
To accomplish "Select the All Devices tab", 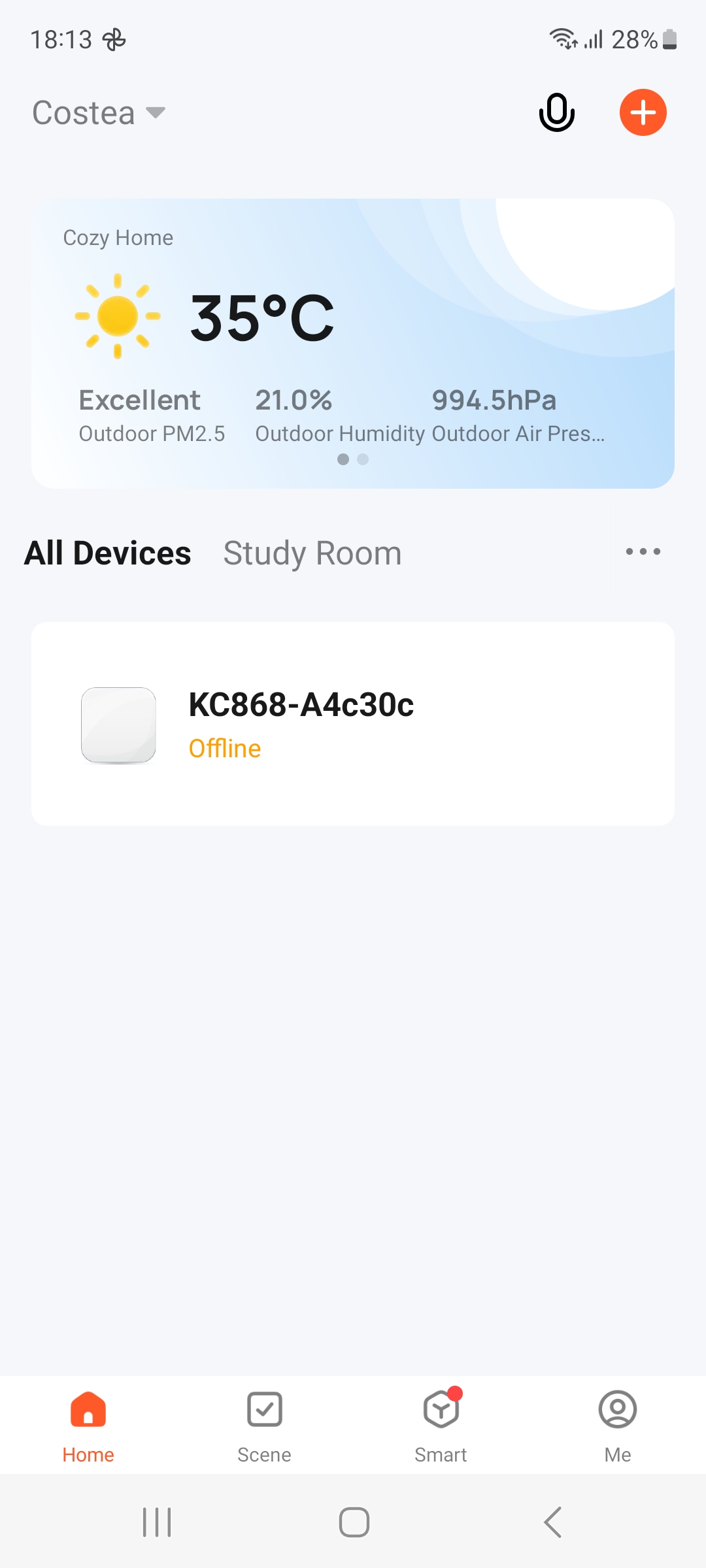I will [108, 553].
